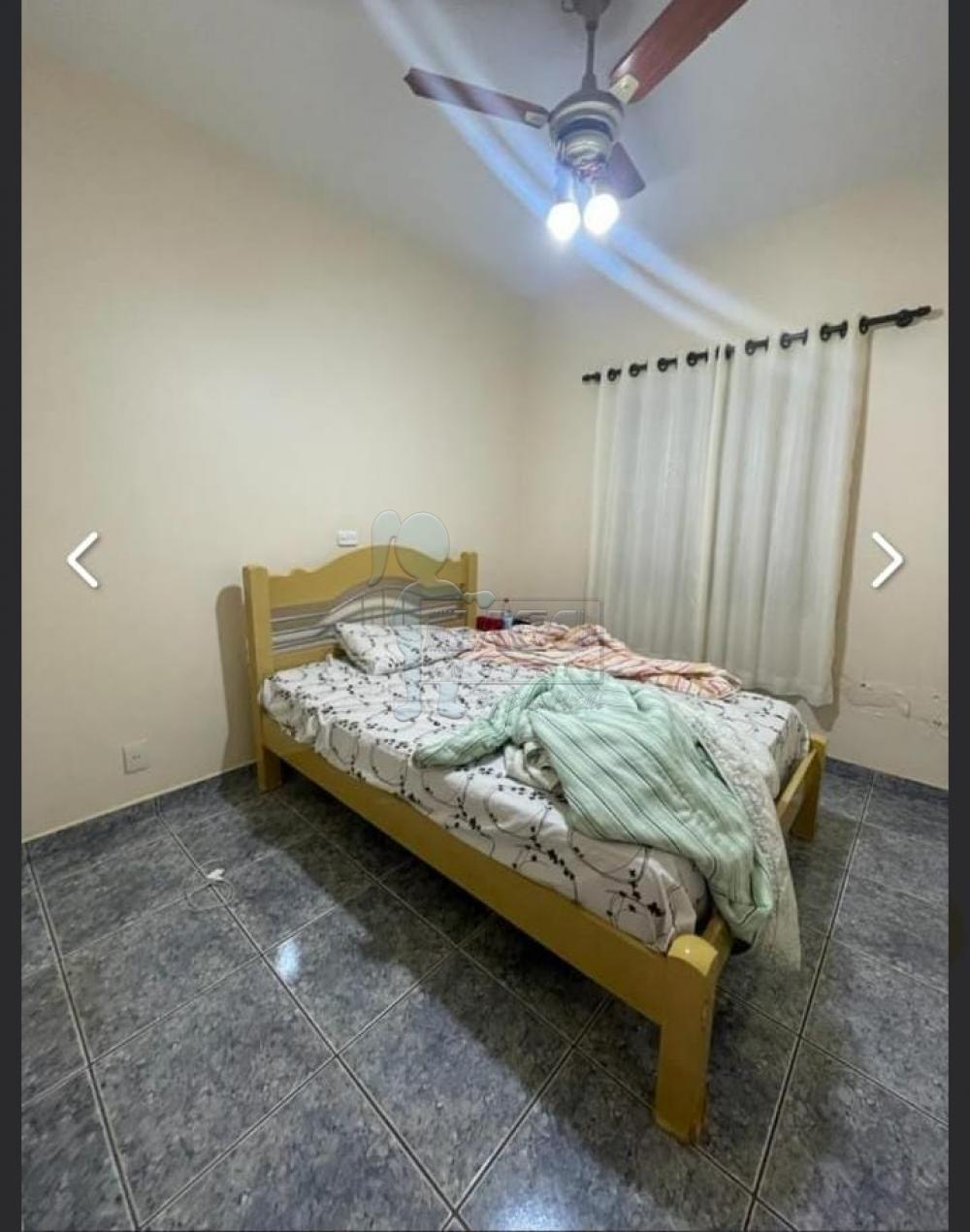Show the next photo
The image size is (970, 1232).
(887, 560)
